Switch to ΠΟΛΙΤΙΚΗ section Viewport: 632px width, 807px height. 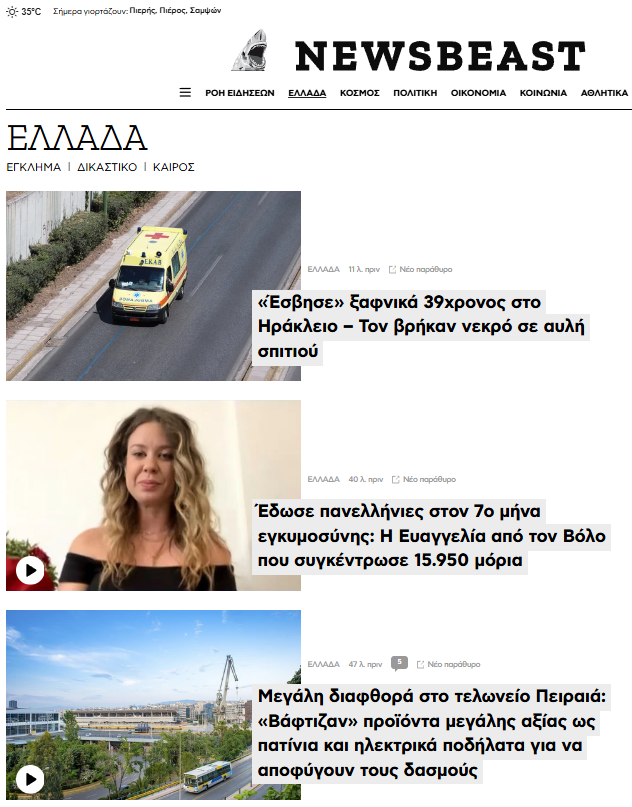415,93
